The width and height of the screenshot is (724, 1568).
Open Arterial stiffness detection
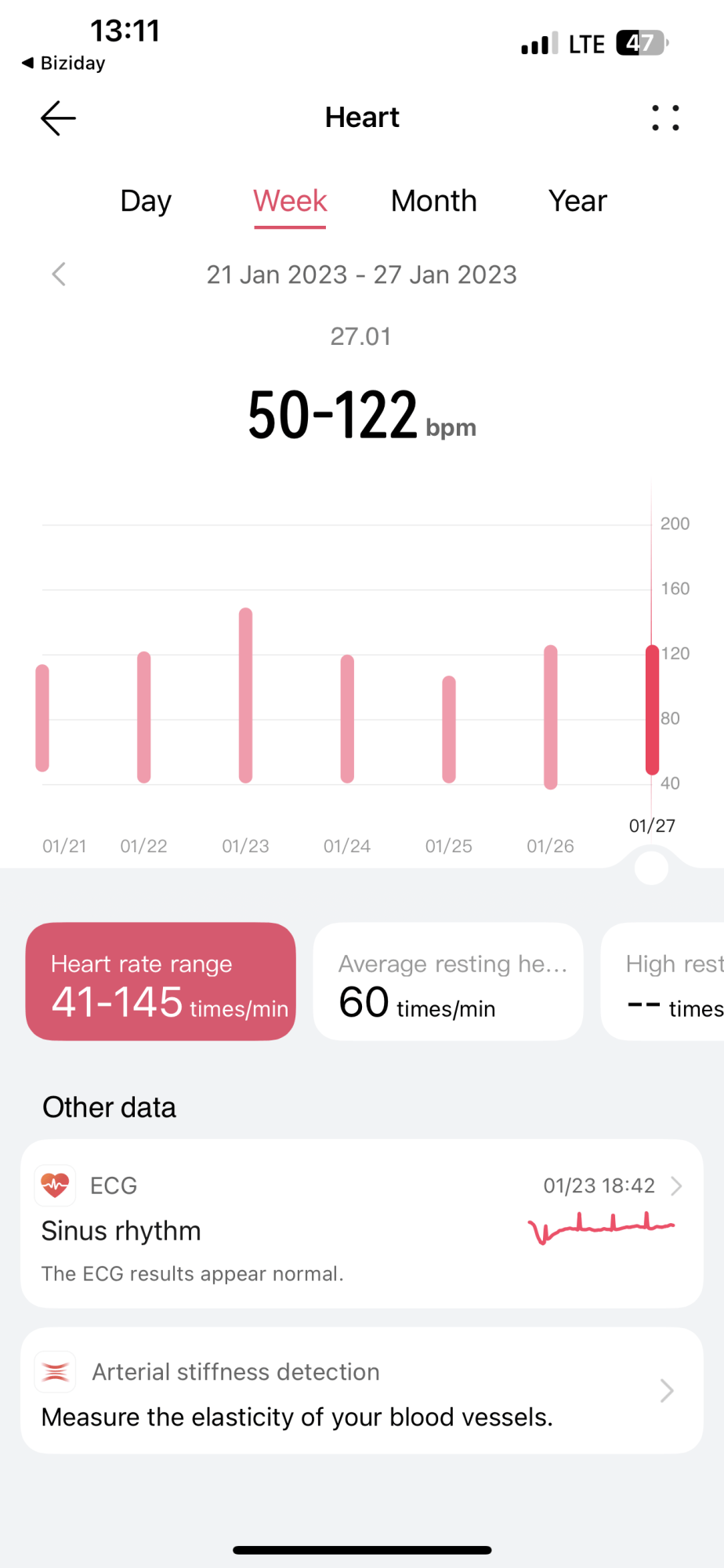[362, 1391]
